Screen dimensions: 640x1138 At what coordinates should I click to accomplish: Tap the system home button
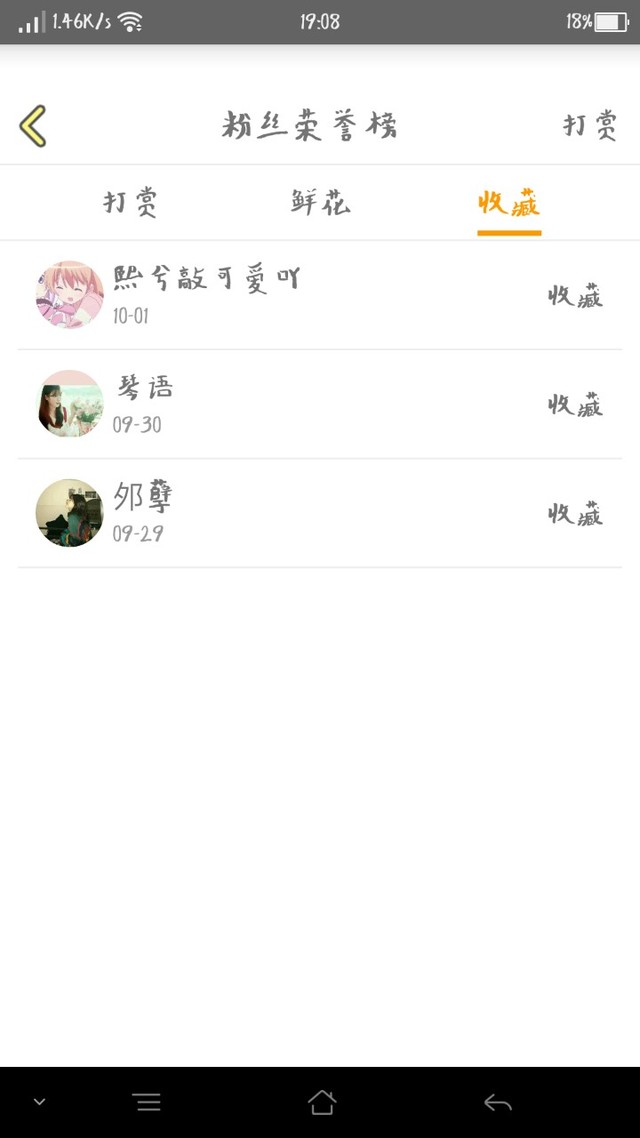[x=321, y=1102]
